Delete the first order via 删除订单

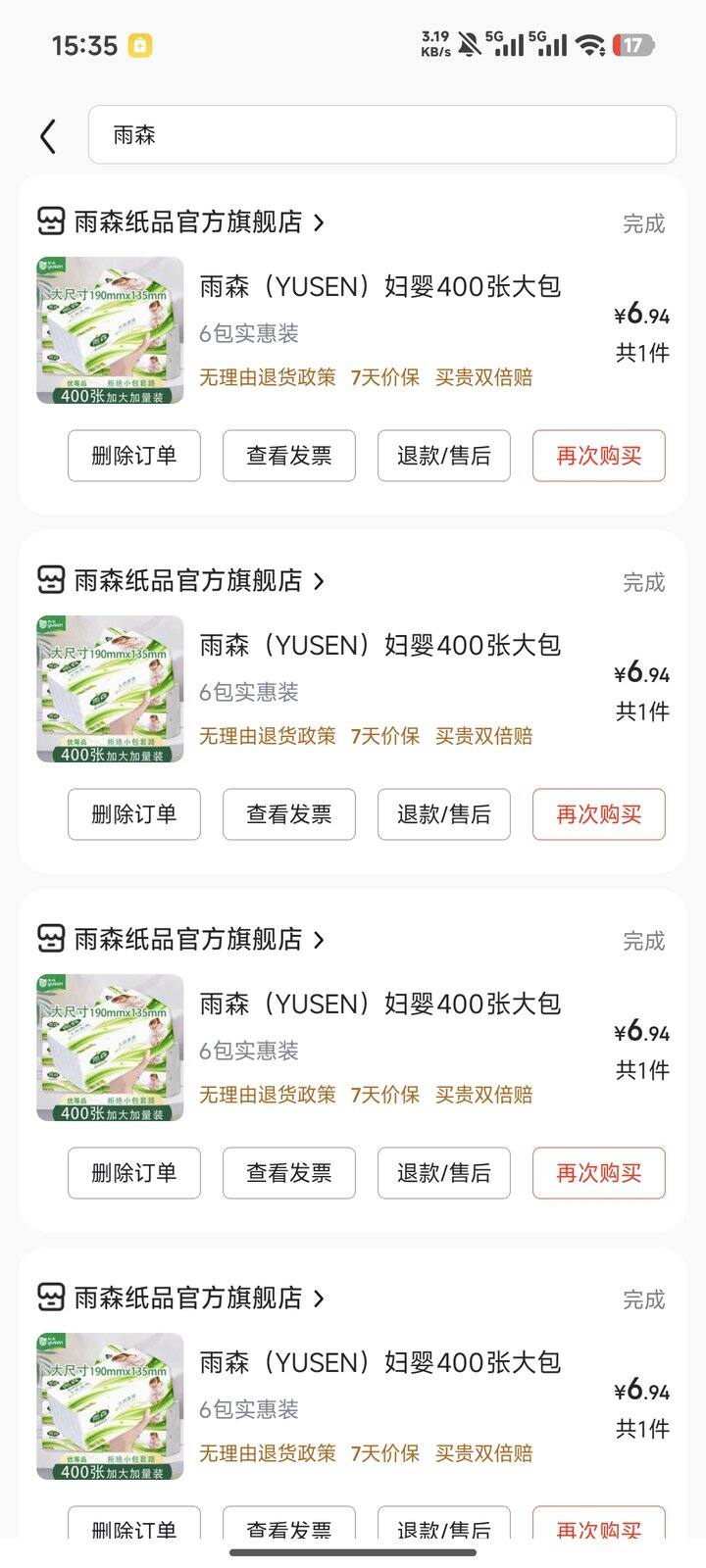click(134, 456)
